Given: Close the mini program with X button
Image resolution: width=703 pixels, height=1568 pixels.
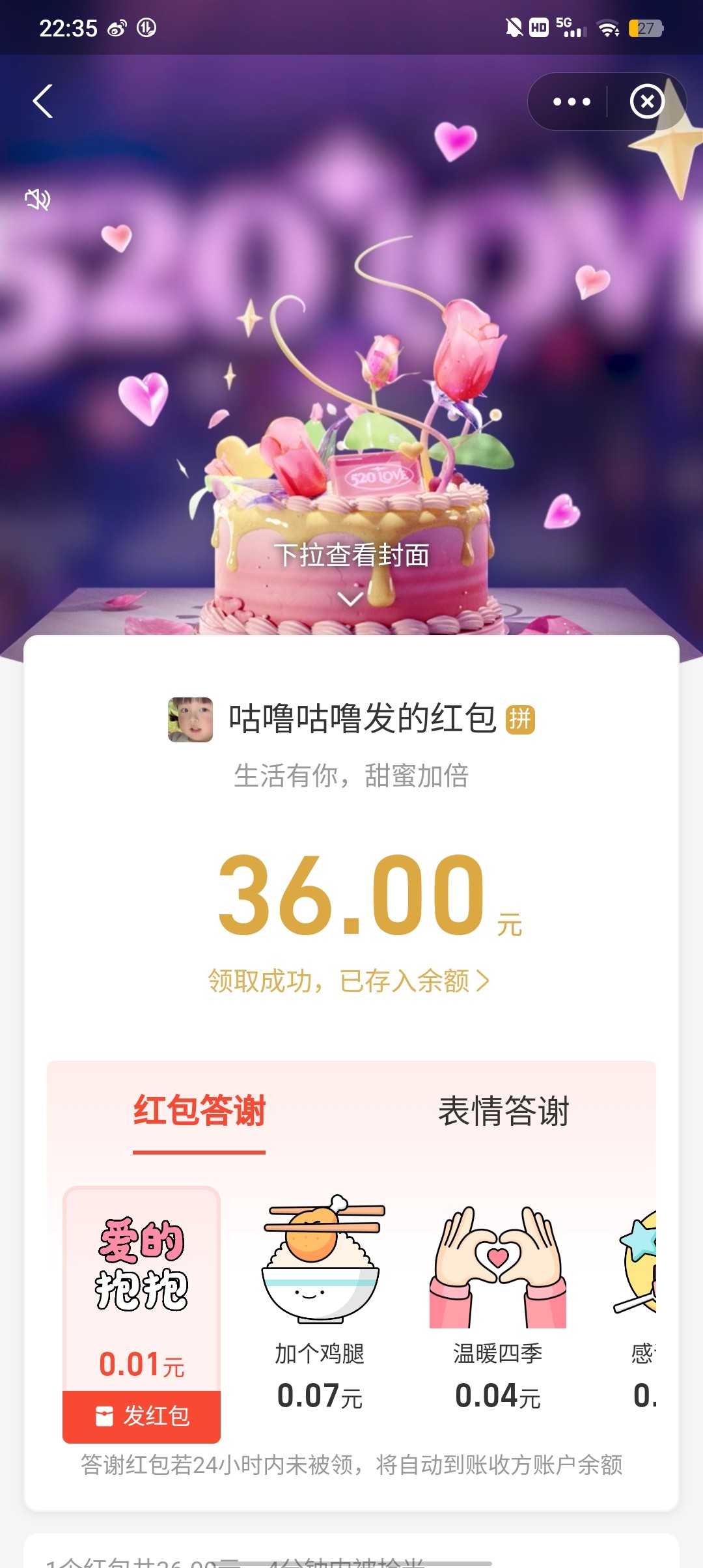Looking at the screenshot, I should click(x=646, y=102).
